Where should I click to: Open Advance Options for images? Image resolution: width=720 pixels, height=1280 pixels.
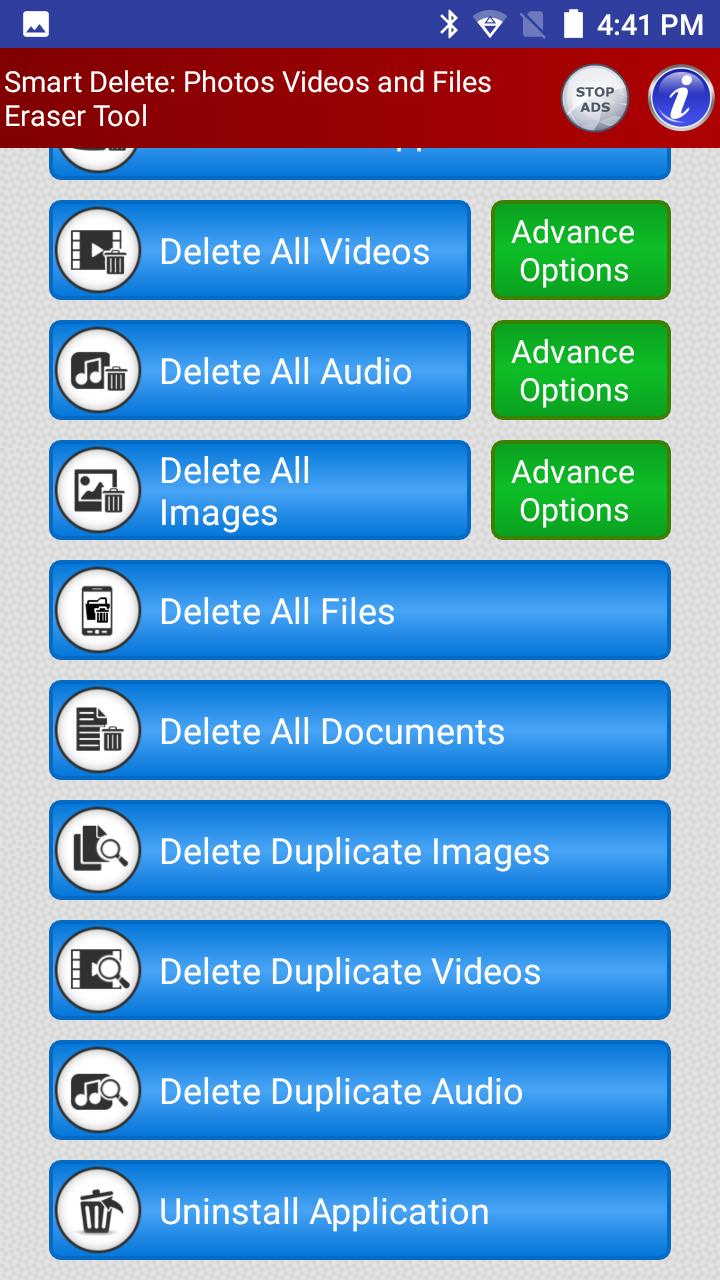coord(581,490)
